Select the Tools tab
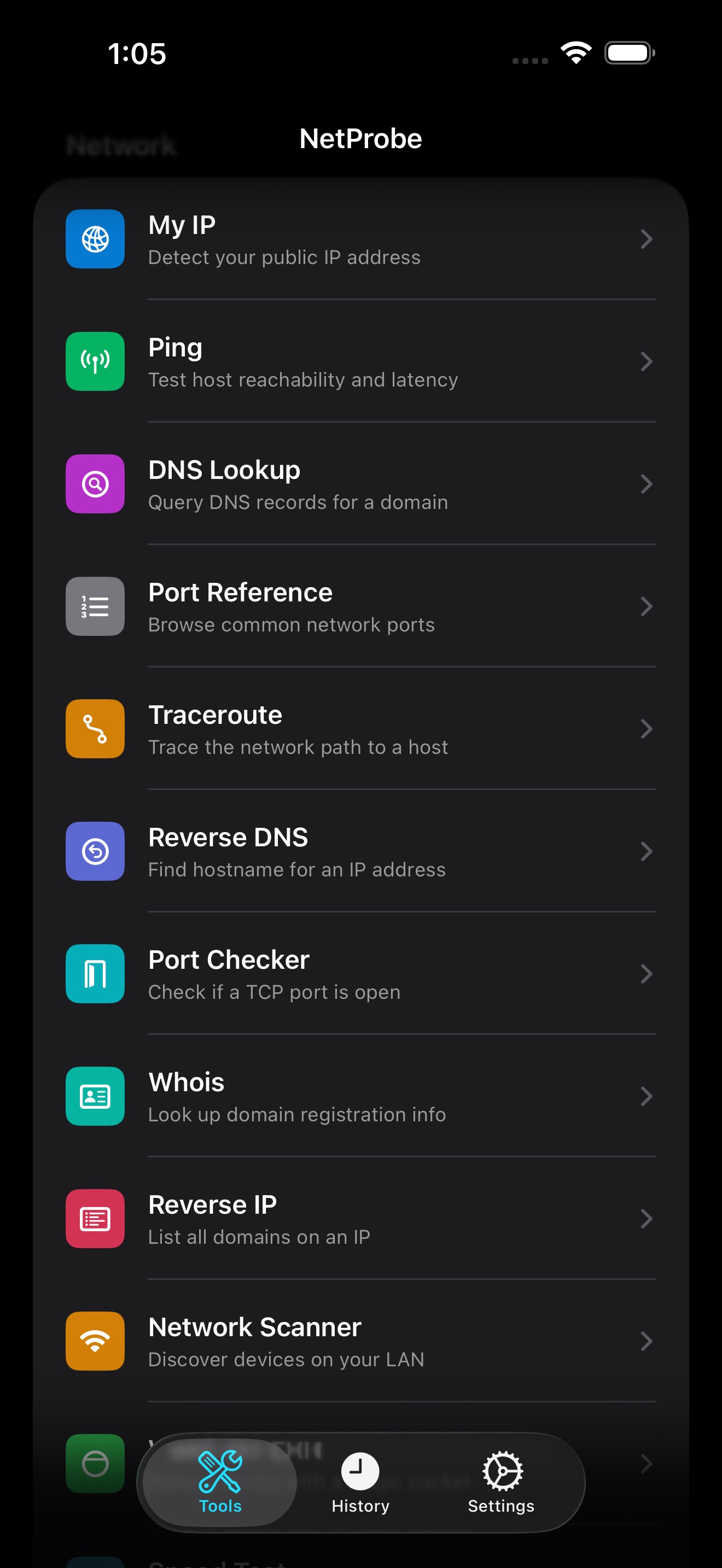The height and width of the screenshot is (1568, 722). [220, 1483]
